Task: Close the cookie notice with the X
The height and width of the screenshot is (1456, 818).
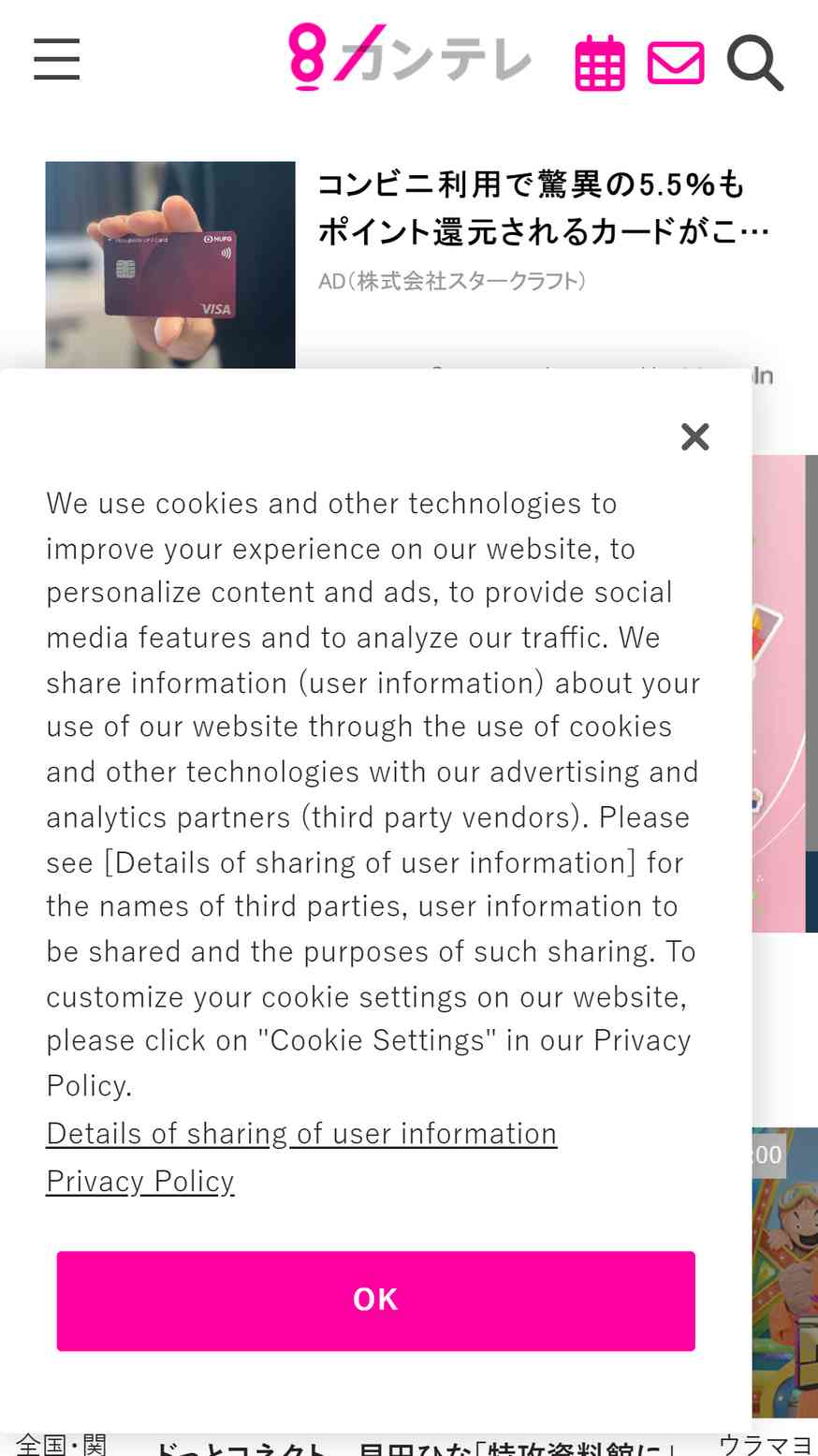Action: tap(694, 436)
